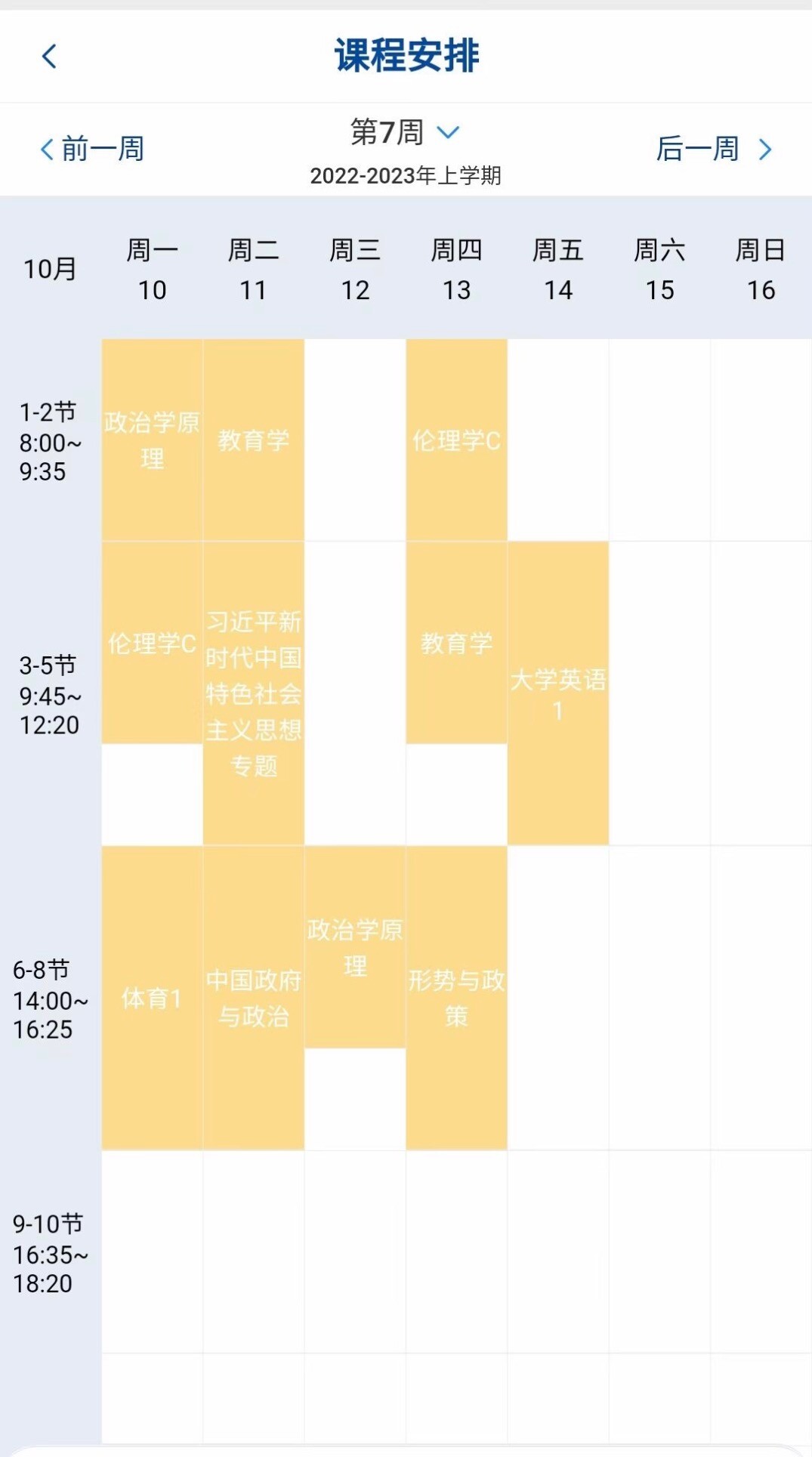Open 形势与政策 class on Thursday
This screenshot has height=1457, width=812.
(x=456, y=998)
